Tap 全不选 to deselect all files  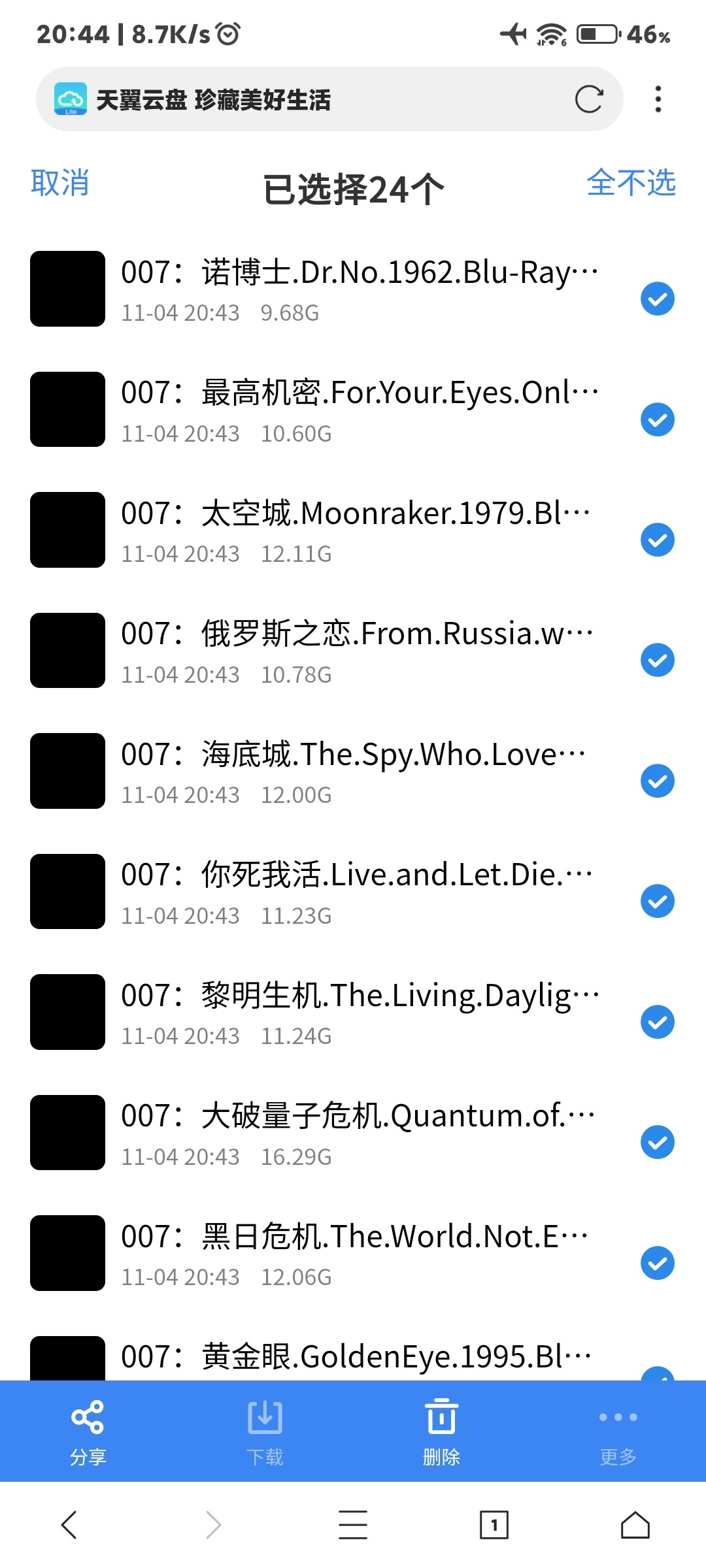coord(631,183)
